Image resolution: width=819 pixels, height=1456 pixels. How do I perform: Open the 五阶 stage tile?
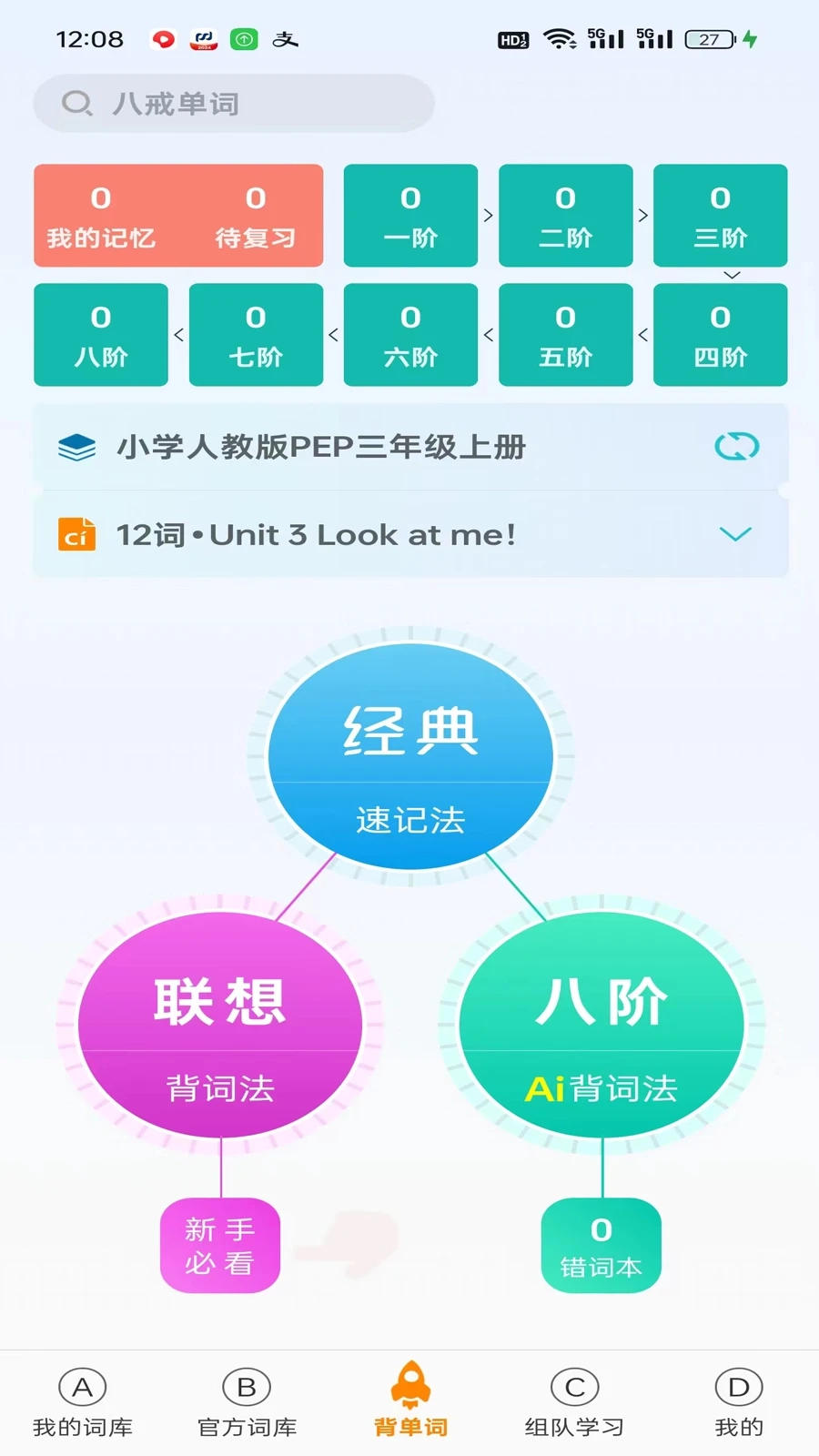point(565,335)
